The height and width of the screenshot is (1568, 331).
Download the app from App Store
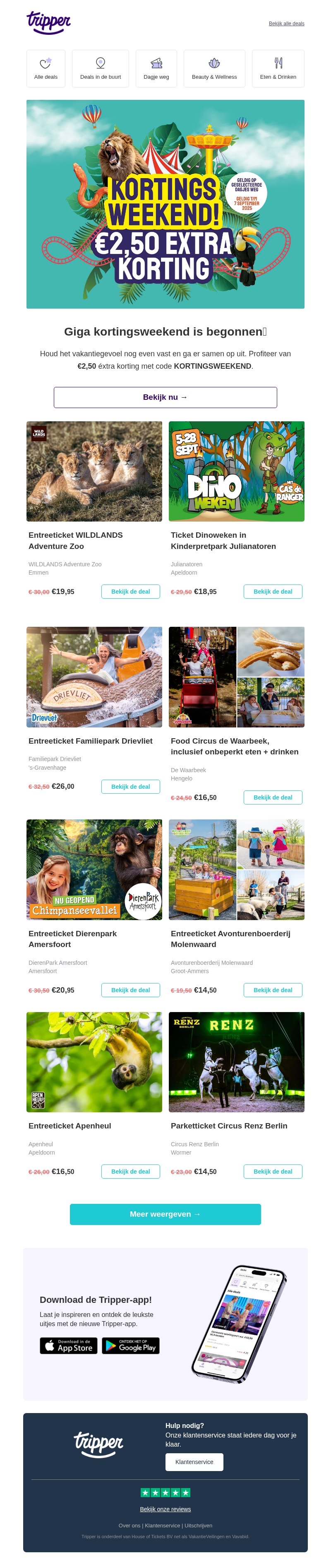tap(68, 1345)
